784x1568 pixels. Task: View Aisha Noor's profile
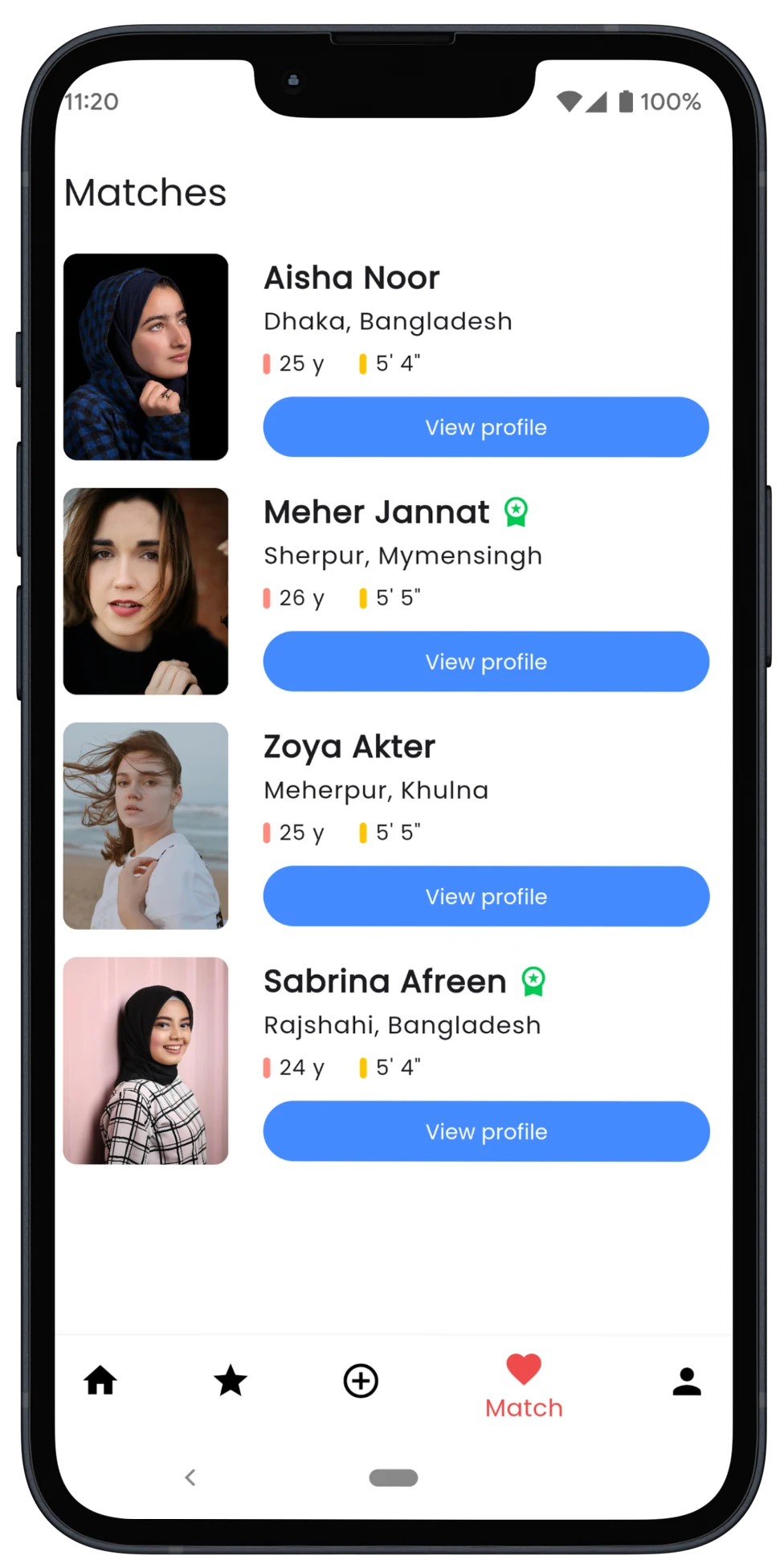(x=486, y=427)
